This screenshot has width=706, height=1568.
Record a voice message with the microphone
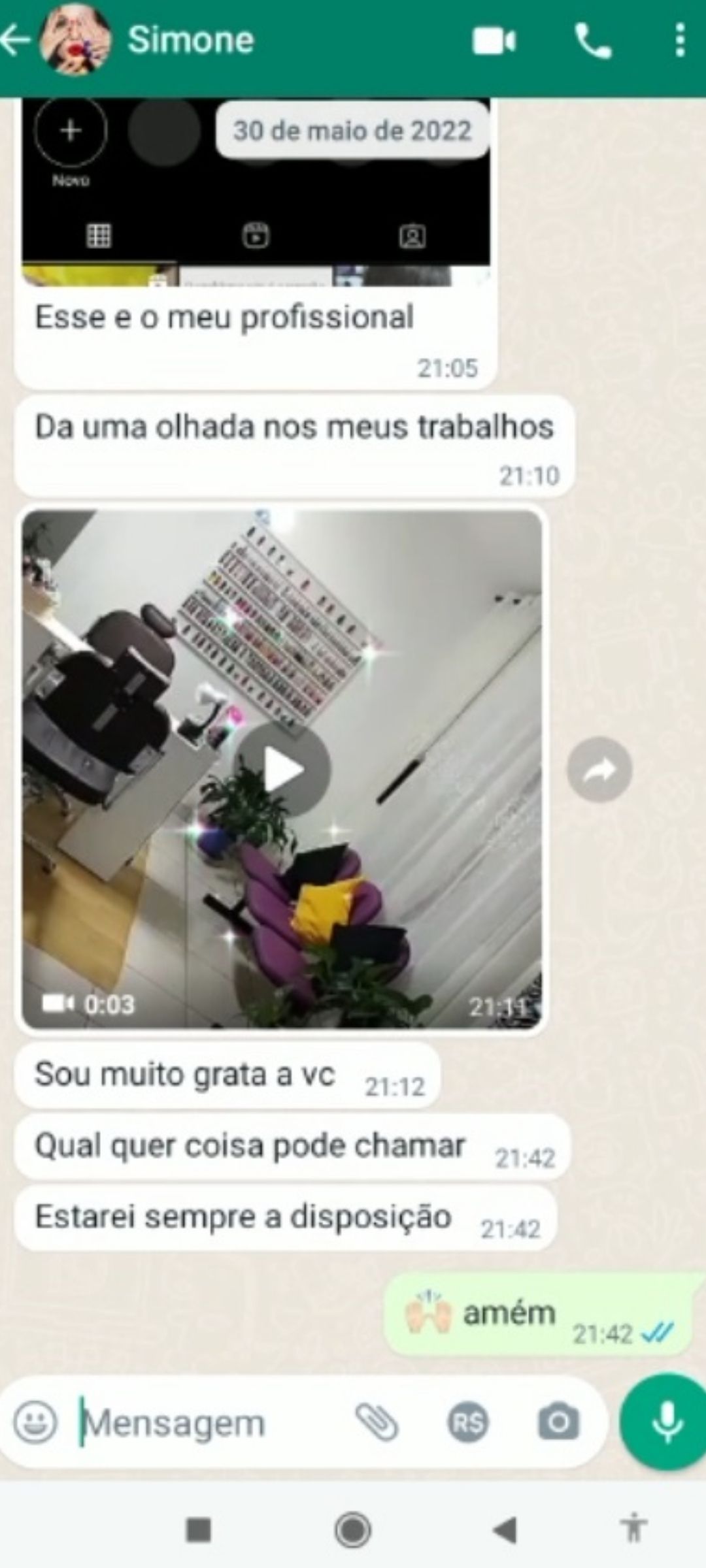click(x=665, y=1422)
